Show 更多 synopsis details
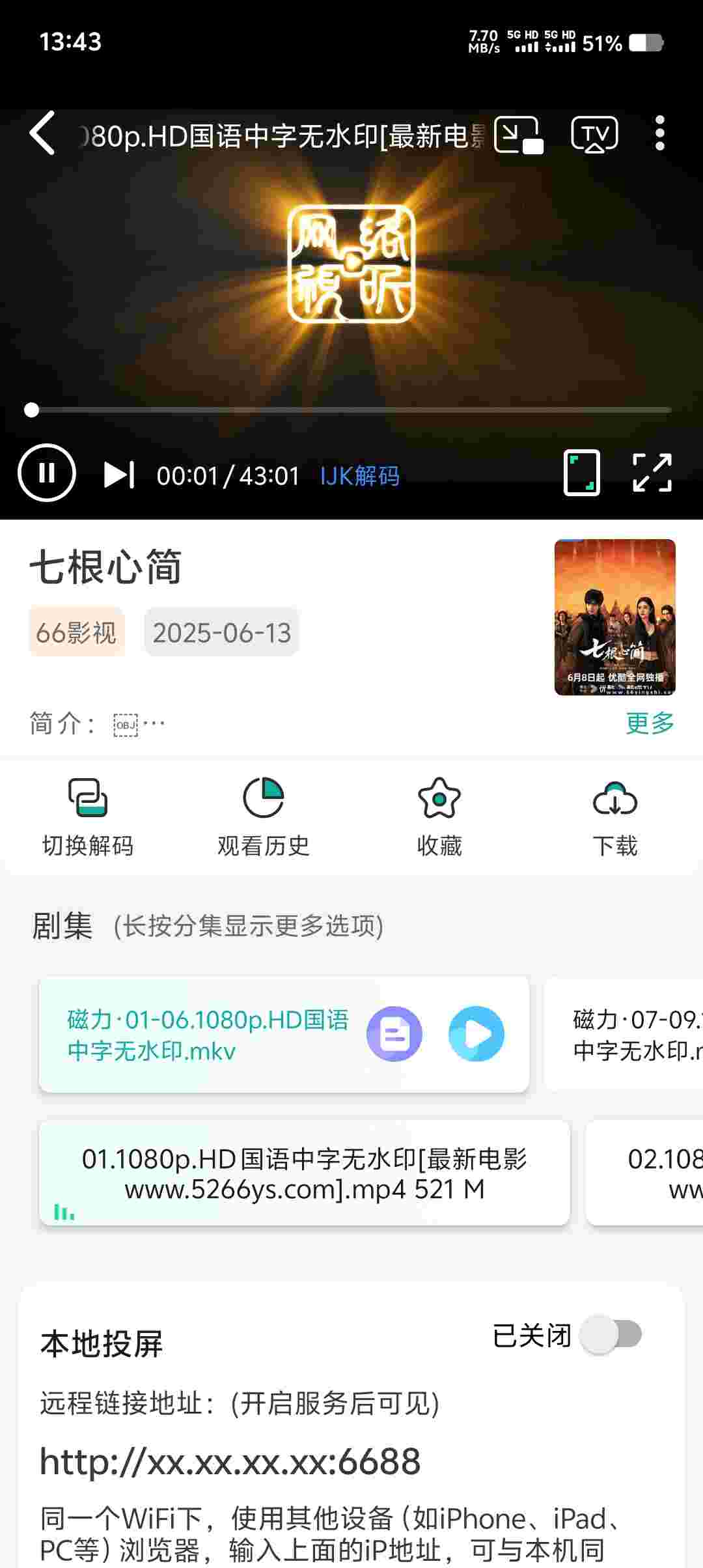The width and height of the screenshot is (703, 1568). click(650, 723)
